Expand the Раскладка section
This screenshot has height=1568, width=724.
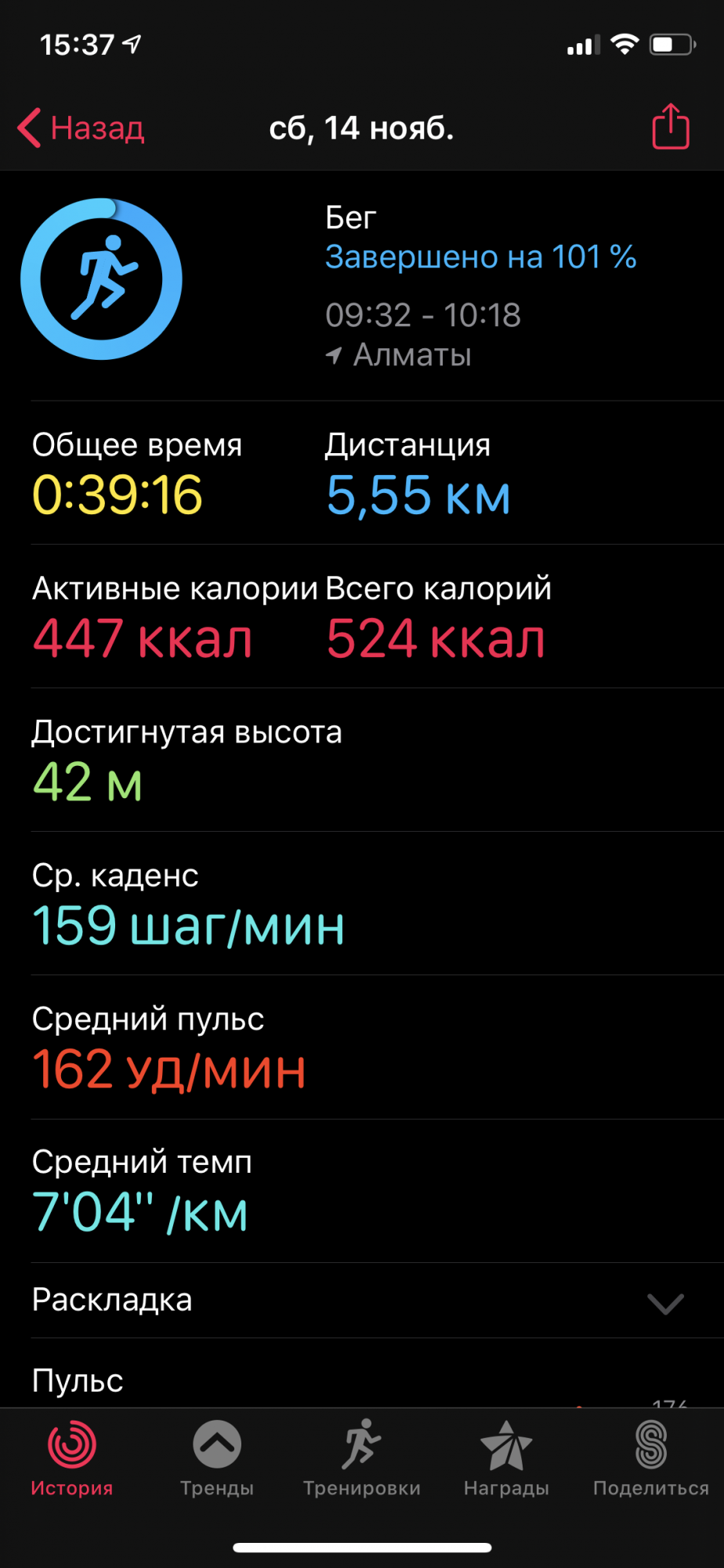[665, 1302]
